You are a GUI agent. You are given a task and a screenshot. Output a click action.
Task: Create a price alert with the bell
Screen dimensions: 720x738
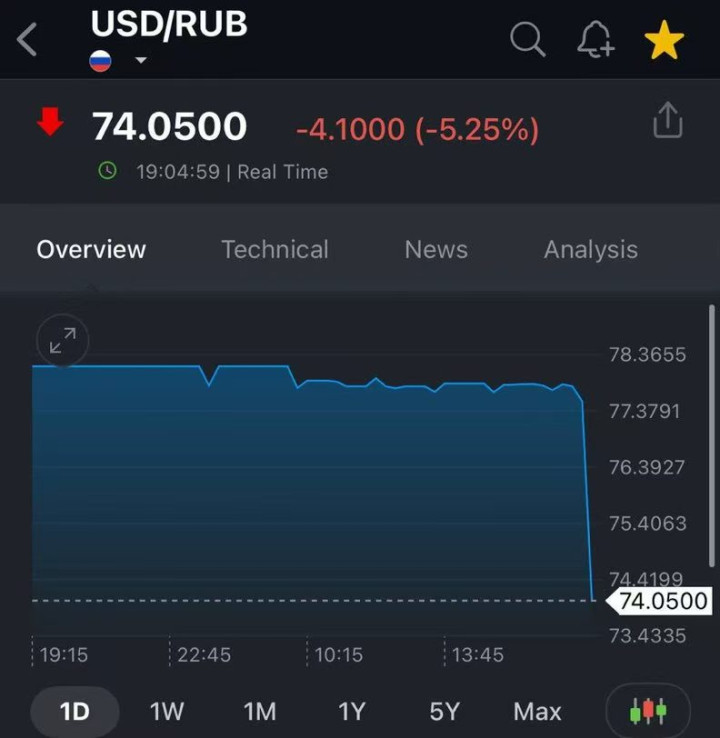click(x=596, y=41)
